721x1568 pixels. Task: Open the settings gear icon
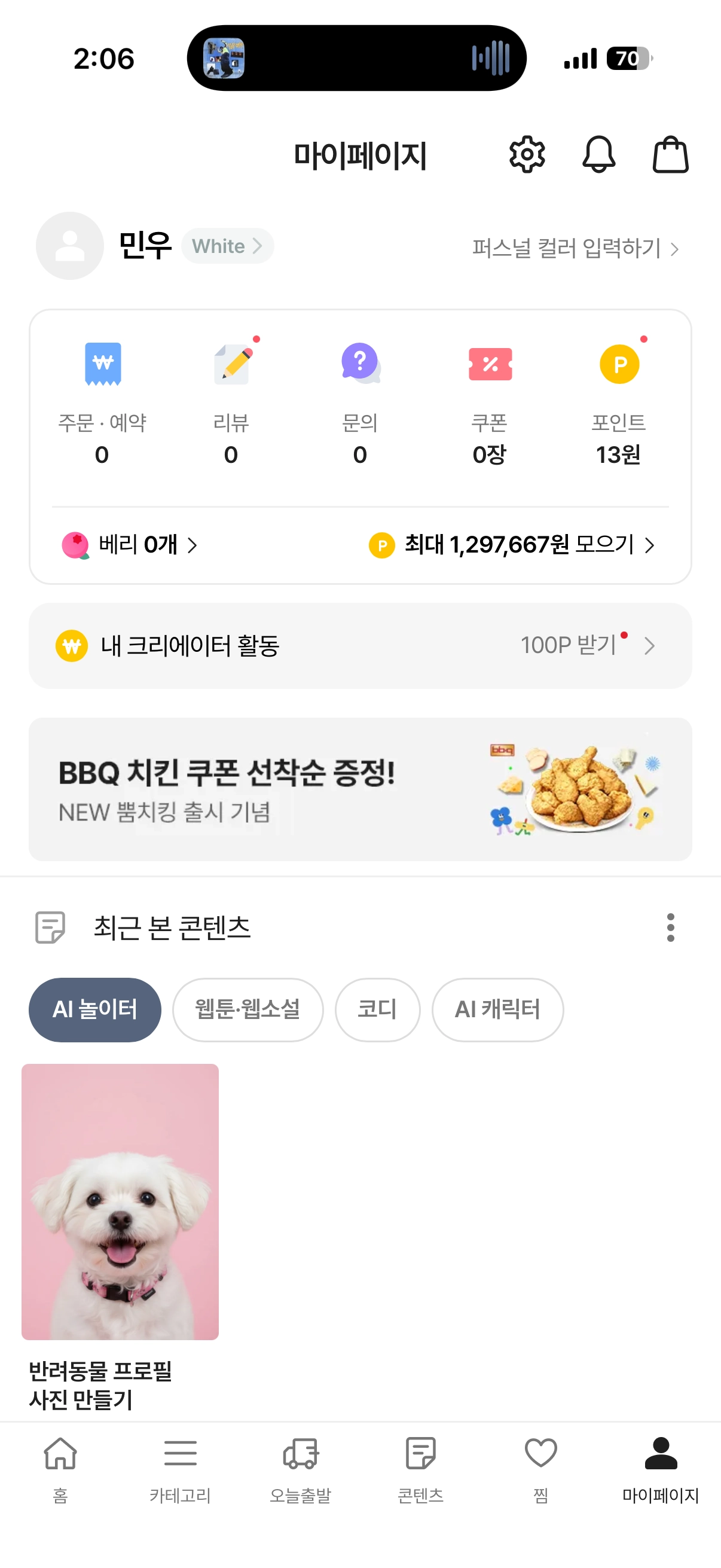(x=526, y=155)
